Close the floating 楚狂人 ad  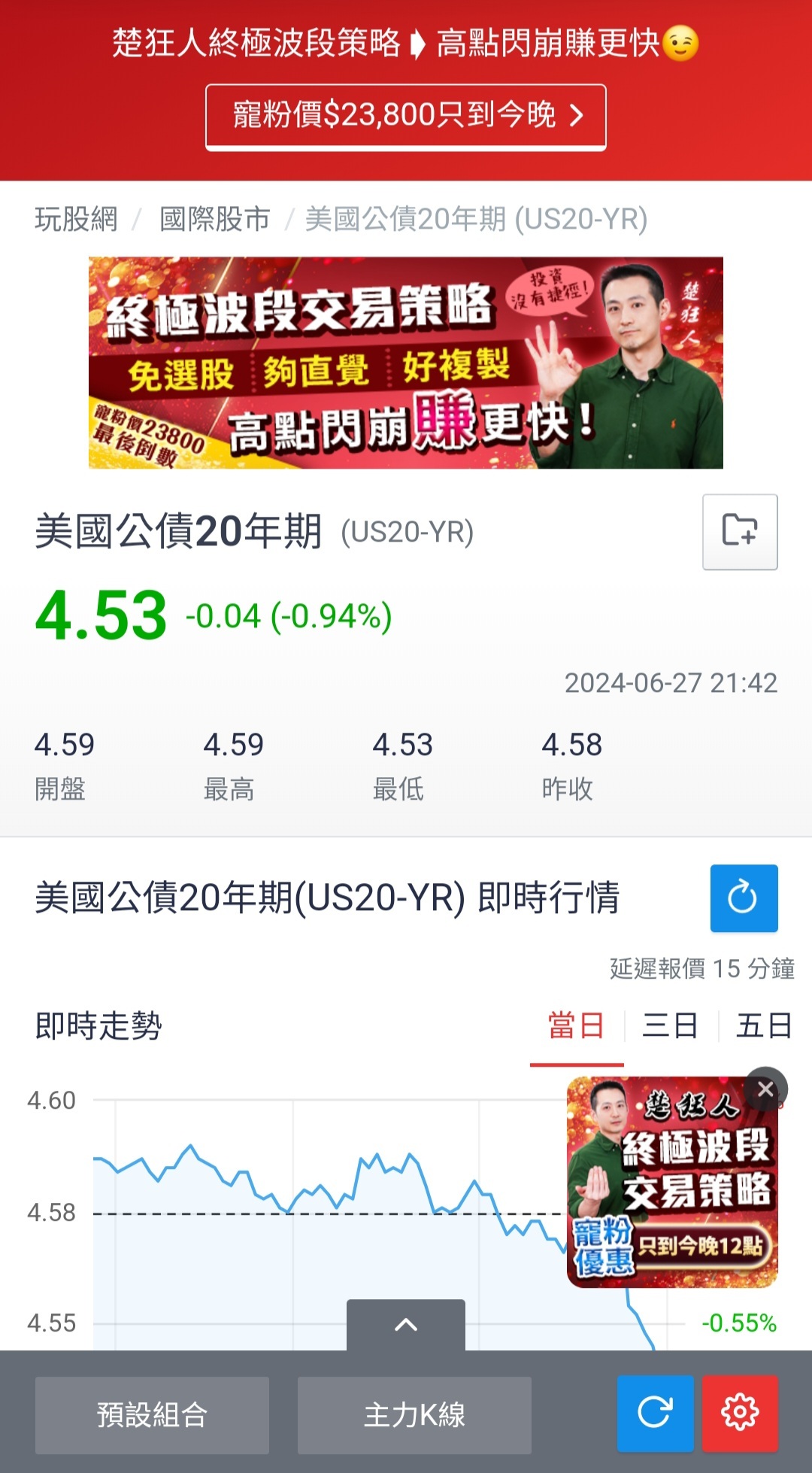[x=765, y=1089]
